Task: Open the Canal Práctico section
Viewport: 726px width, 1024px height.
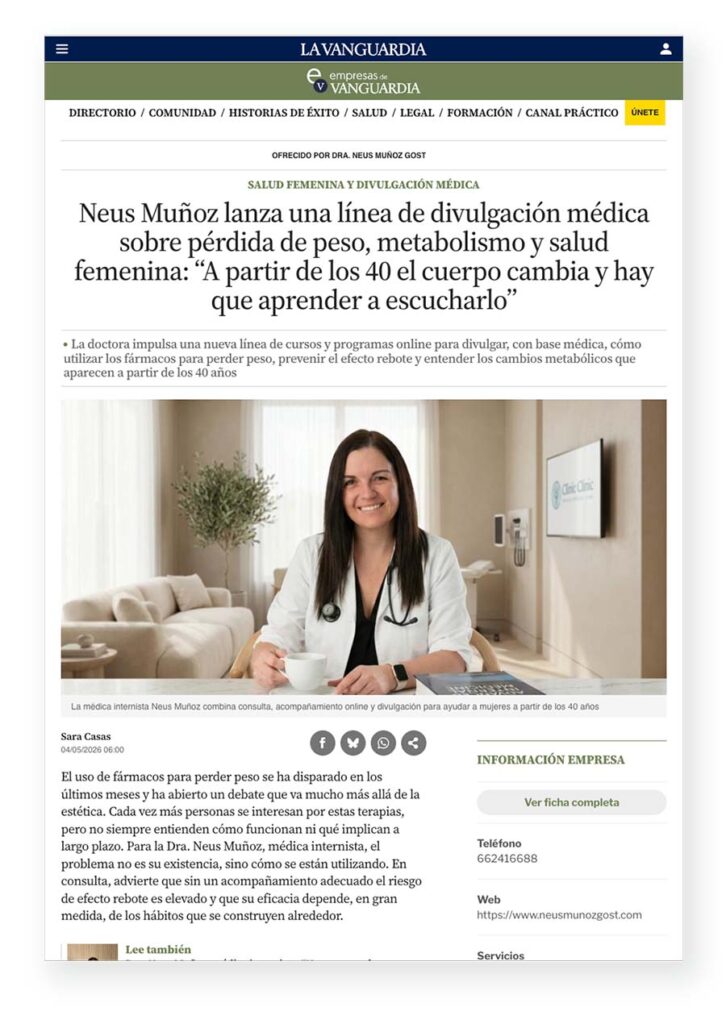Action: click(572, 113)
